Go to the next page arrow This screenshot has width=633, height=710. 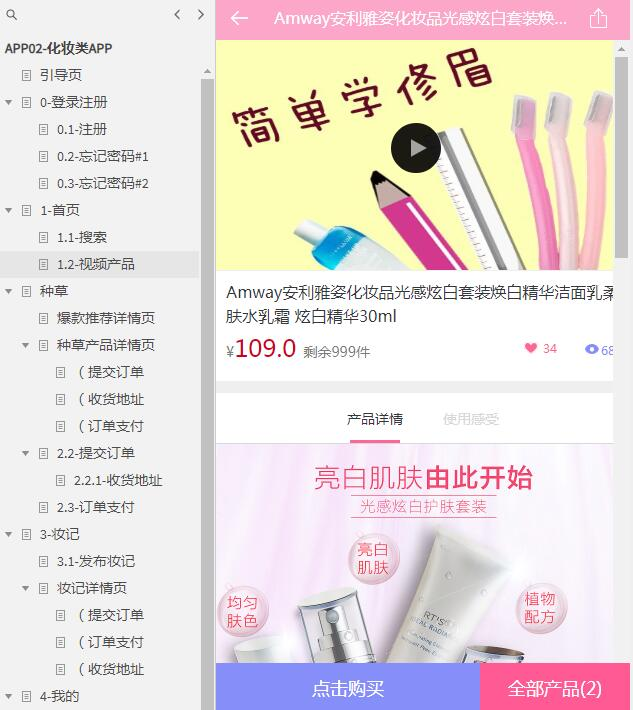[201, 15]
